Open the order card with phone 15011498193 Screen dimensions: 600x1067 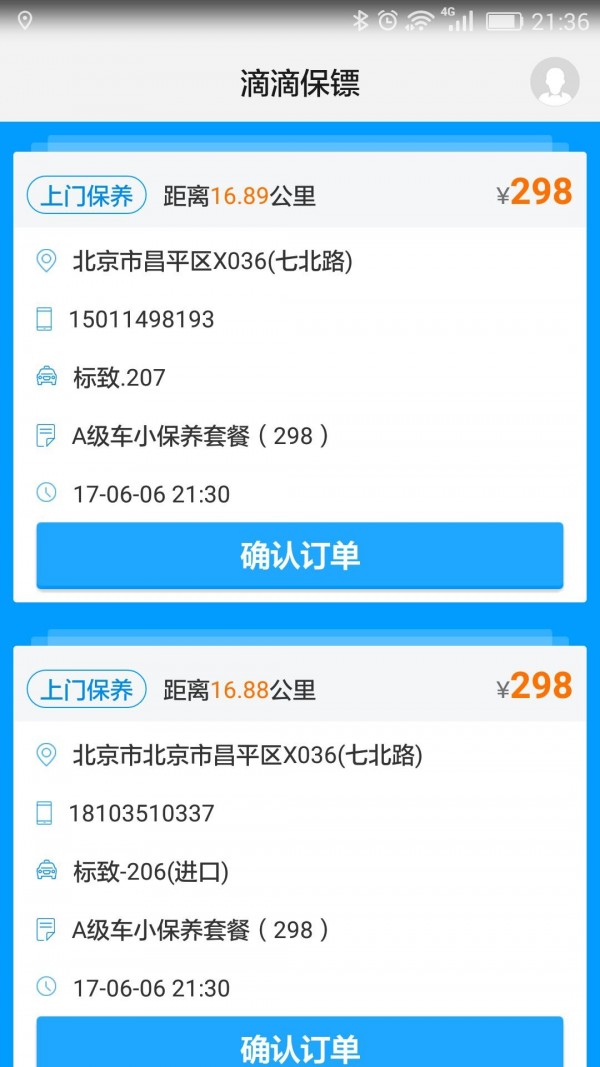pyautogui.click(x=300, y=320)
